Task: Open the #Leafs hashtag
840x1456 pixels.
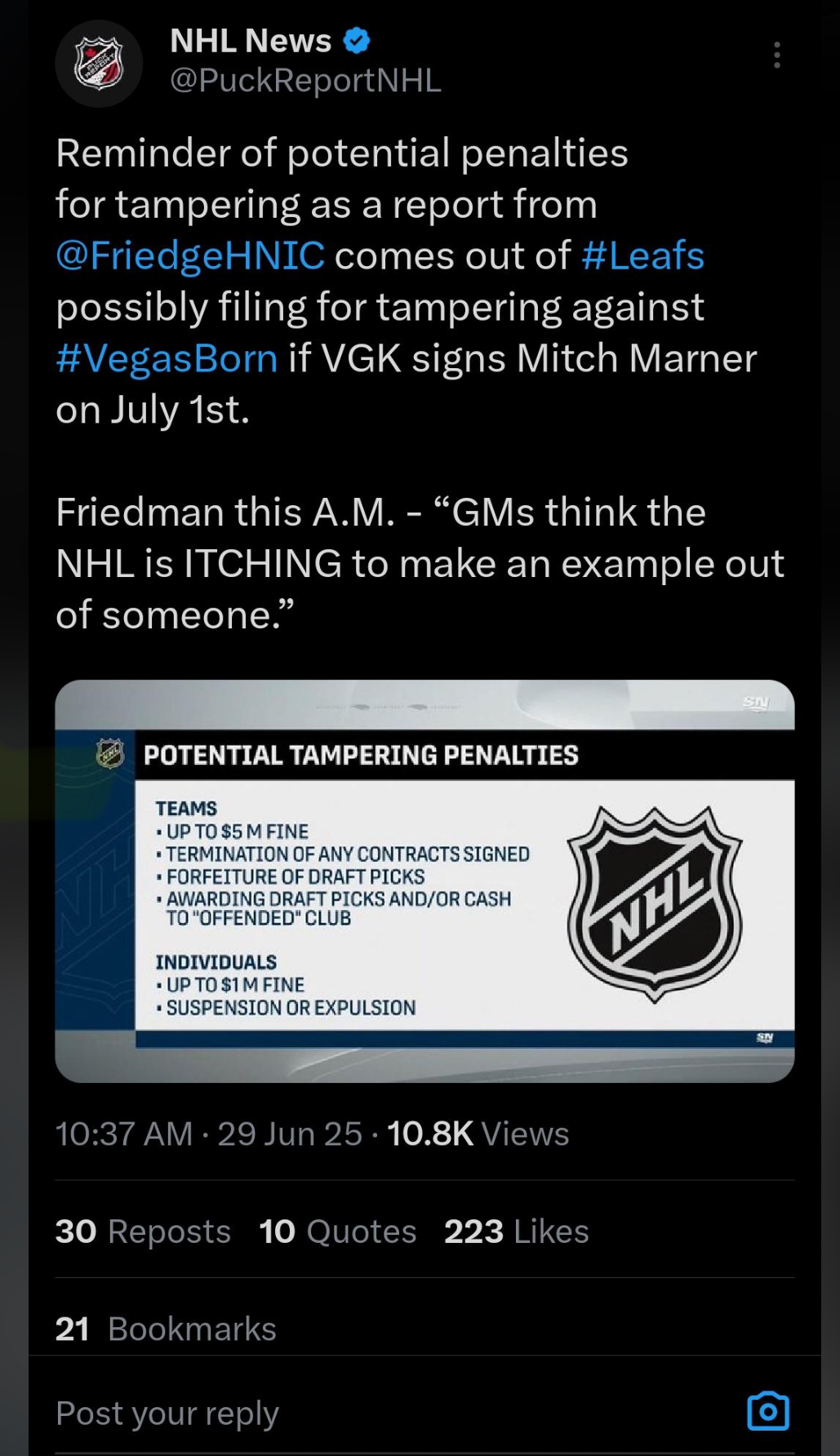Action: 642,255
